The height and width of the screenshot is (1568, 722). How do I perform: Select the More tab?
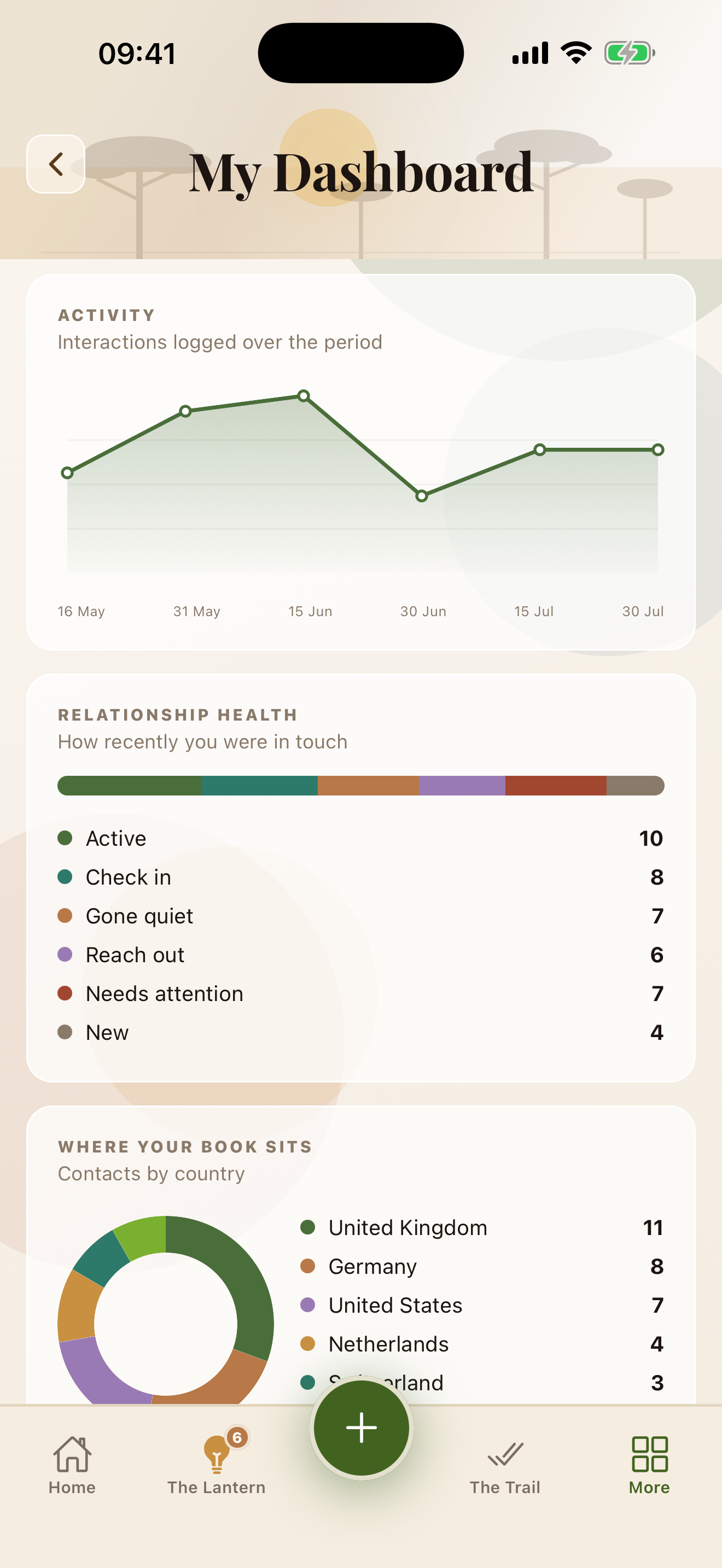(649, 1465)
